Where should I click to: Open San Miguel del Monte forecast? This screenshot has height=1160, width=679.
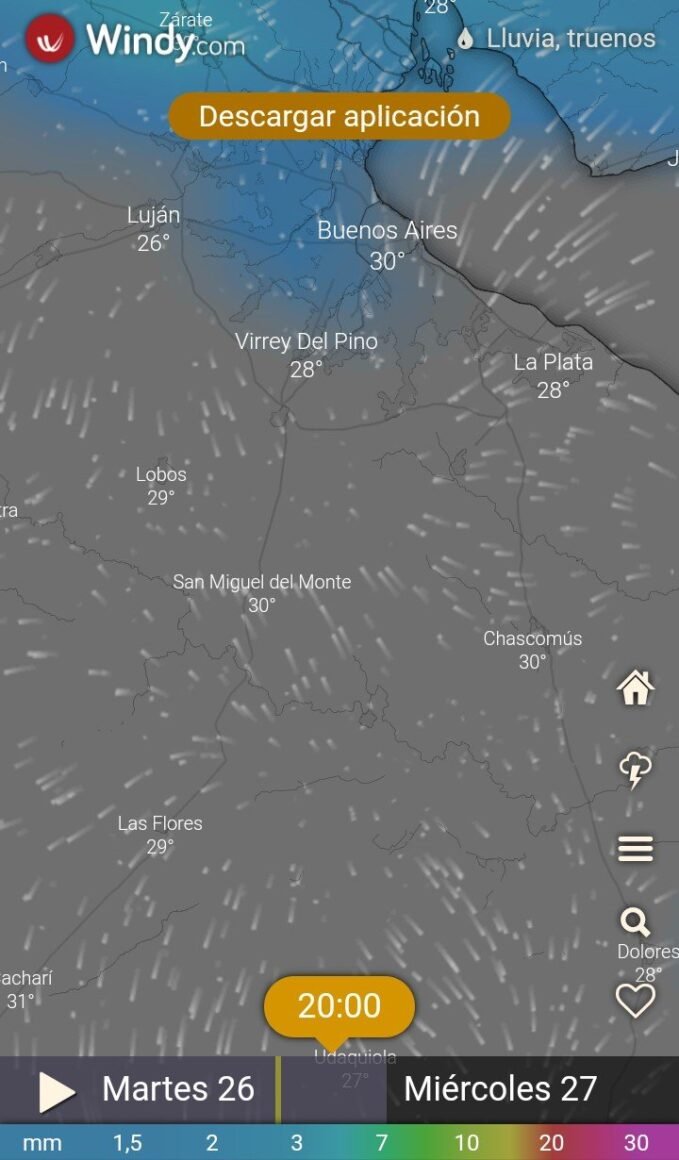coord(262,593)
